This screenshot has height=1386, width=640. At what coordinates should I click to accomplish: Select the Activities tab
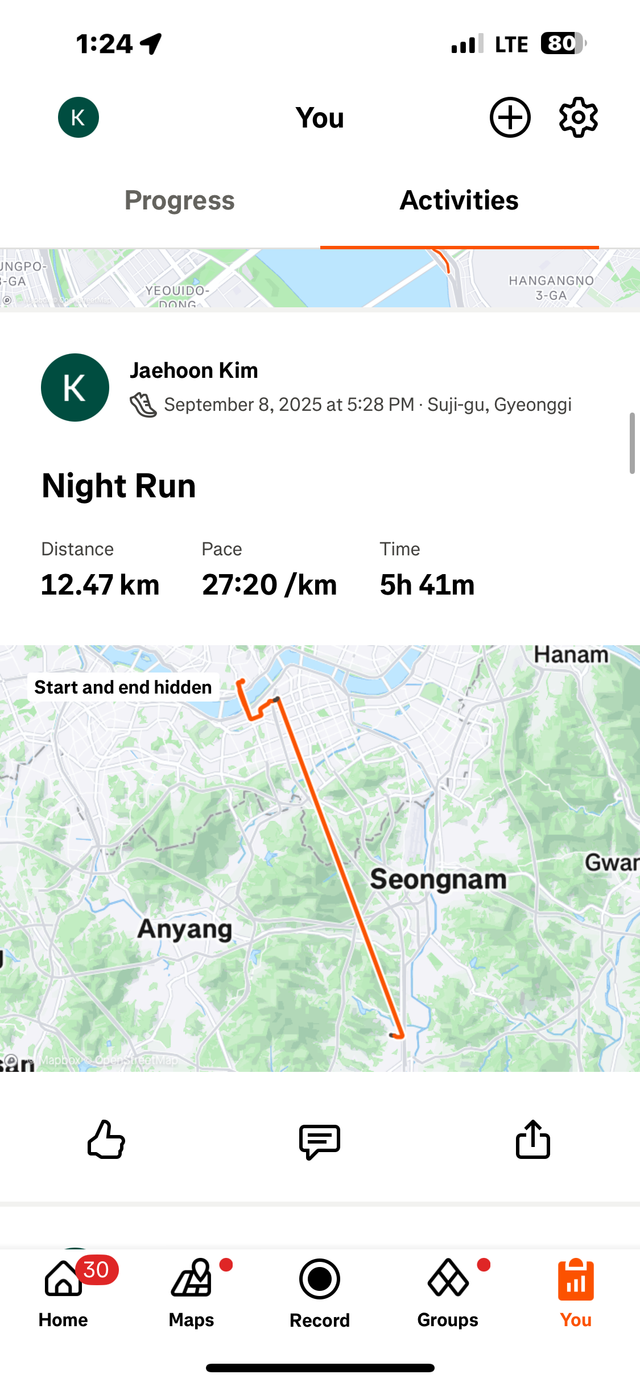click(459, 201)
